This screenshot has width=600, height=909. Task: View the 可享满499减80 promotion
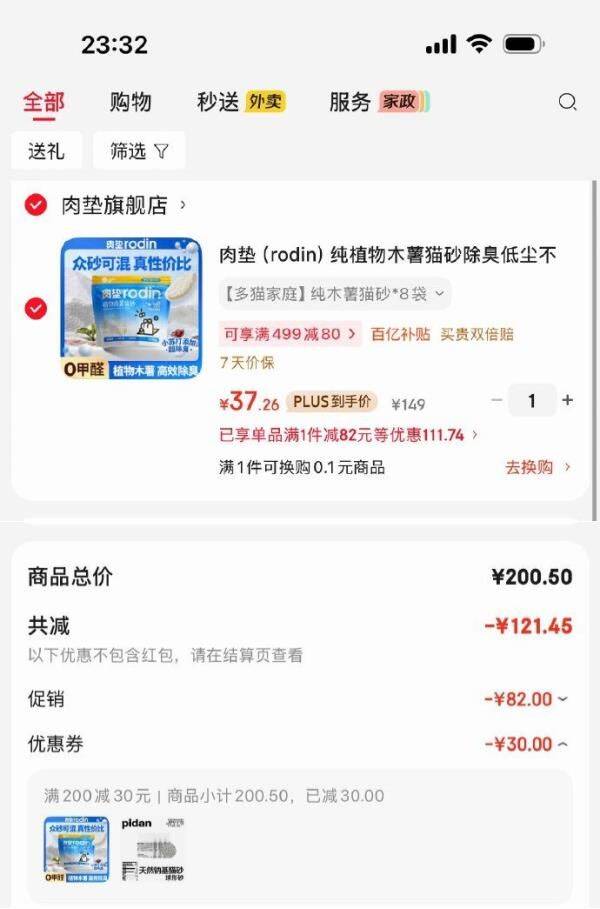(290, 334)
